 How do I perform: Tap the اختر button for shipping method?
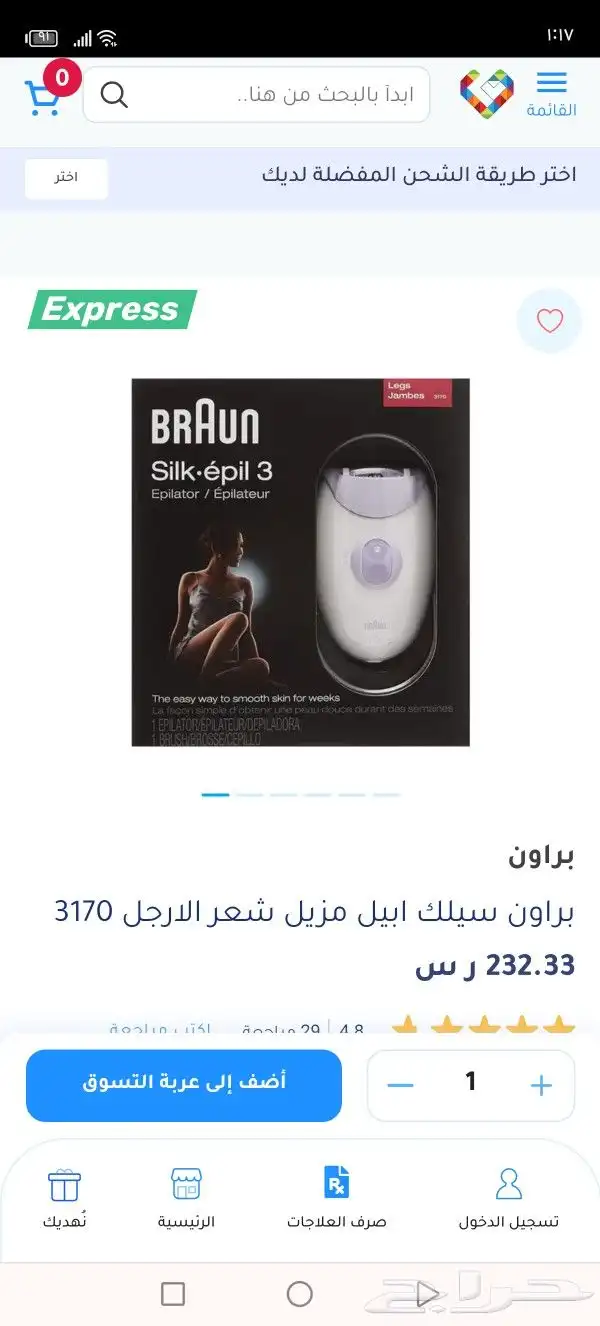coord(66,177)
